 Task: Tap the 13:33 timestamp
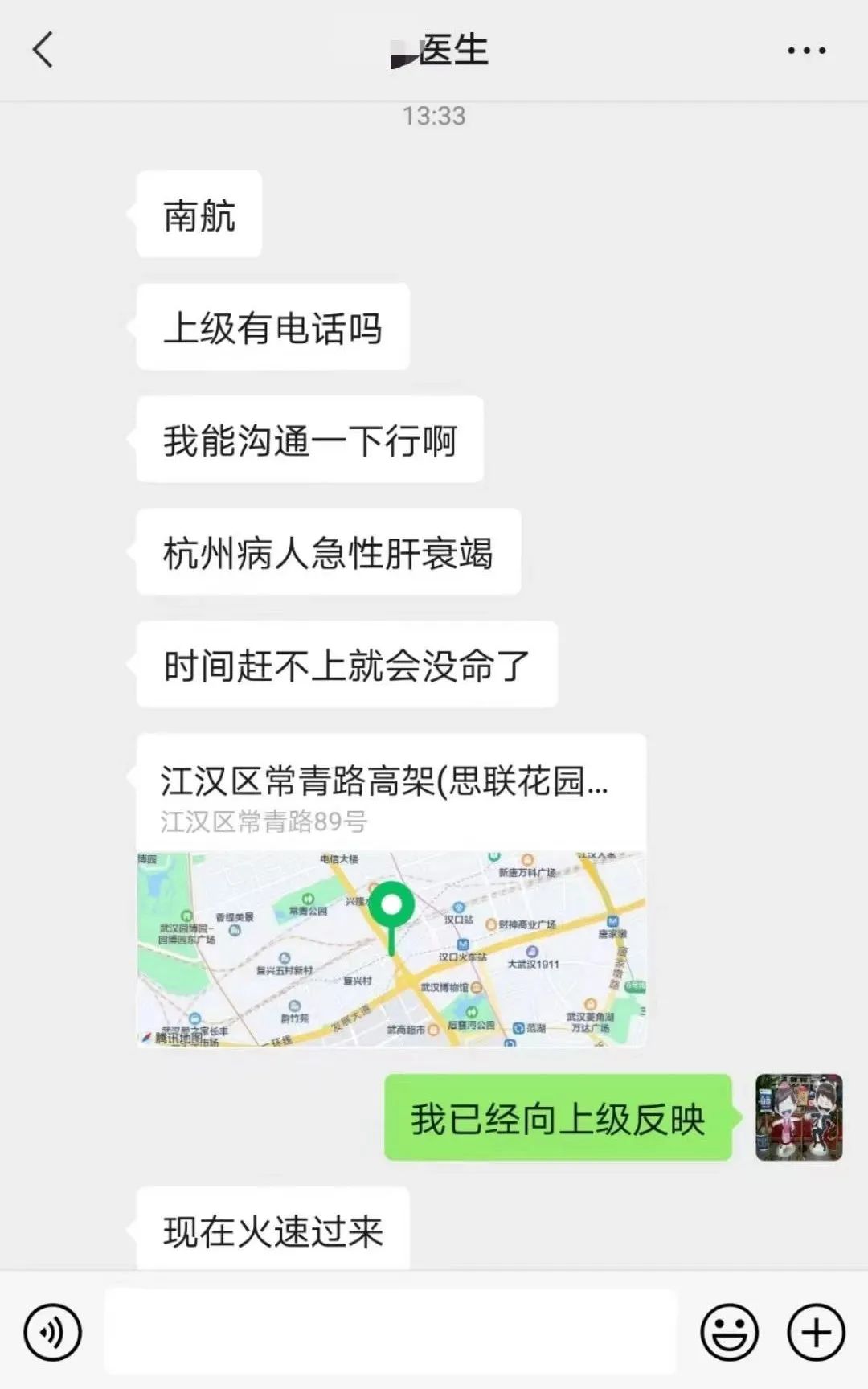(434, 117)
